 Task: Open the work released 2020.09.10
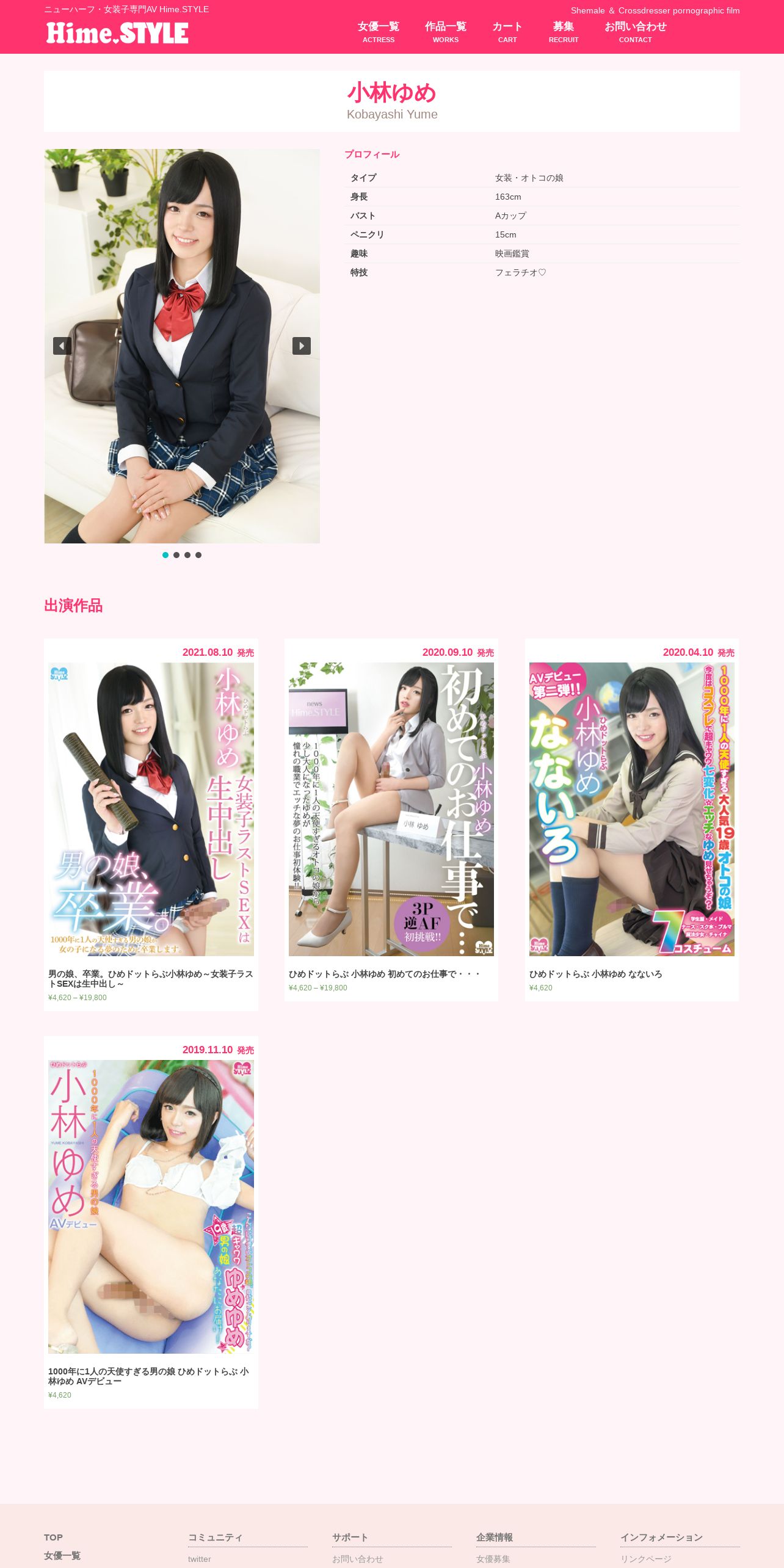tap(391, 809)
